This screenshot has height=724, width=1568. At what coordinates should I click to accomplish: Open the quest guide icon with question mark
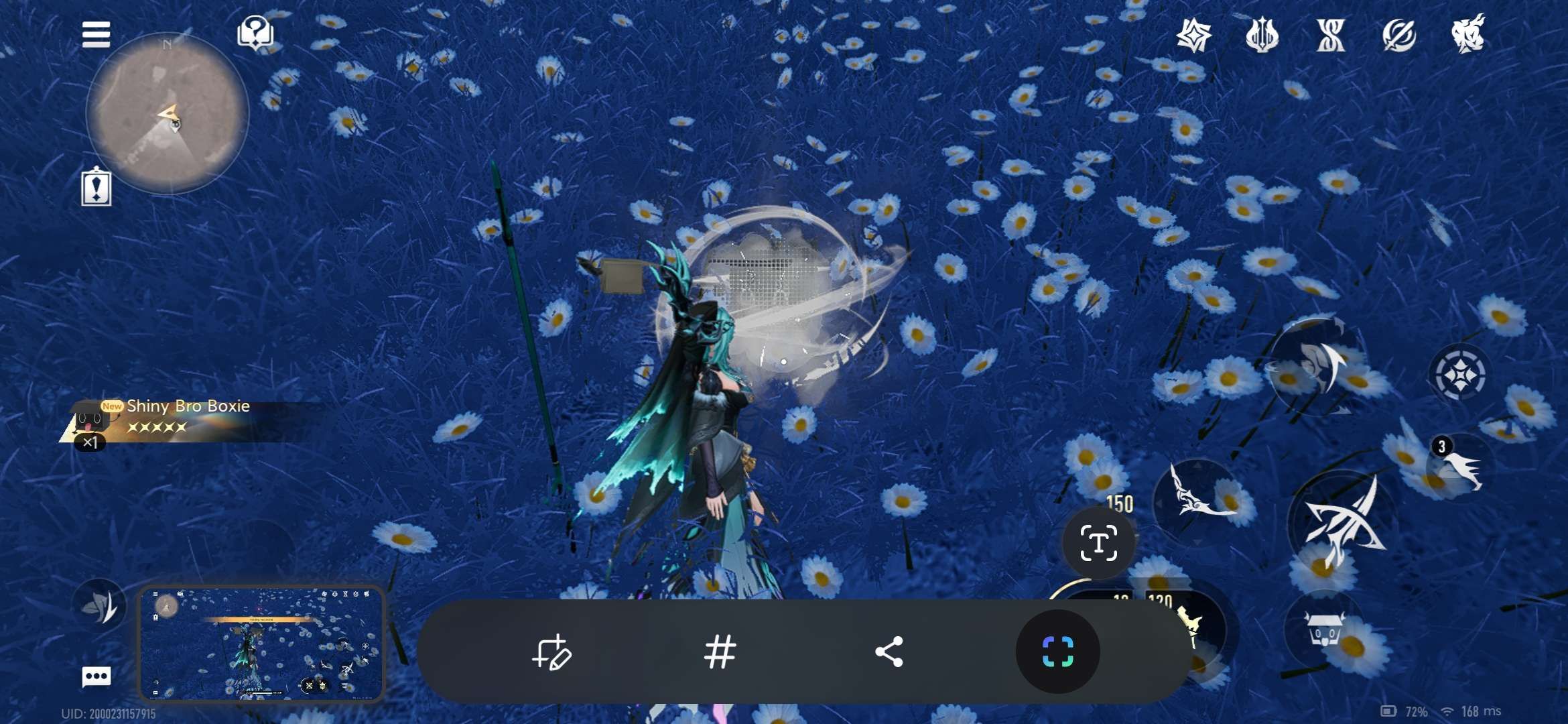255,33
